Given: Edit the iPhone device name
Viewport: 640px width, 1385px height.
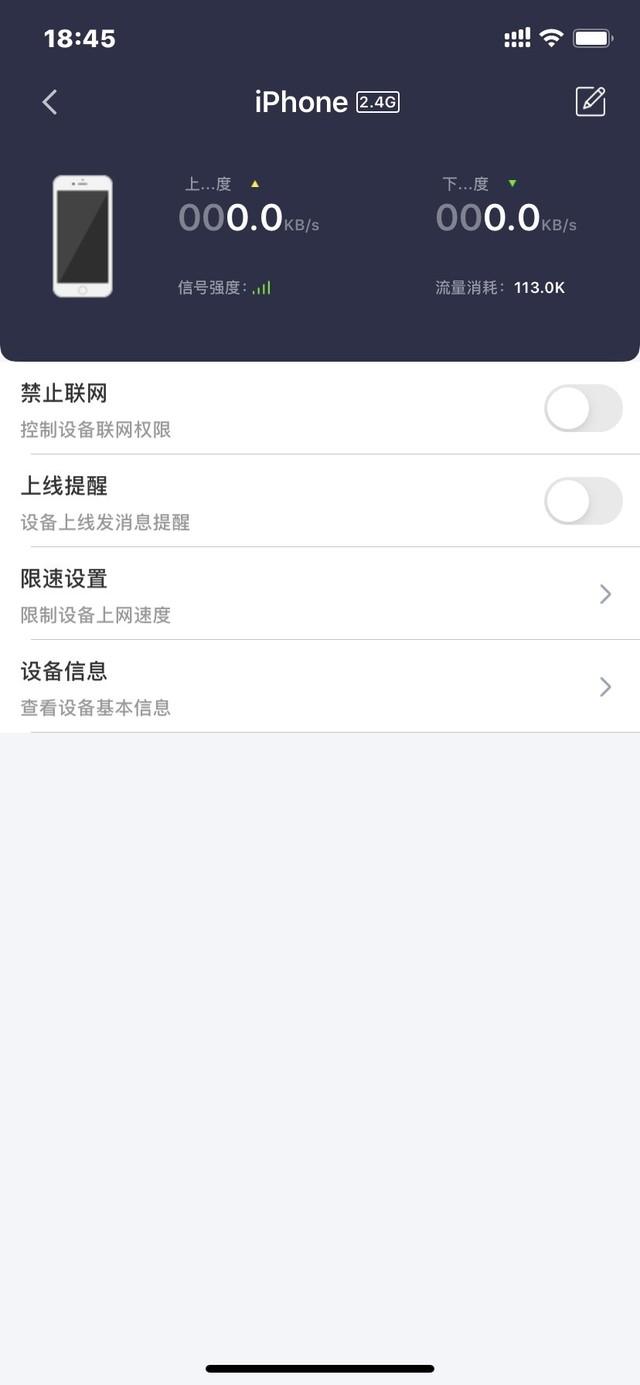Looking at the screenshot, I should 590,101.
